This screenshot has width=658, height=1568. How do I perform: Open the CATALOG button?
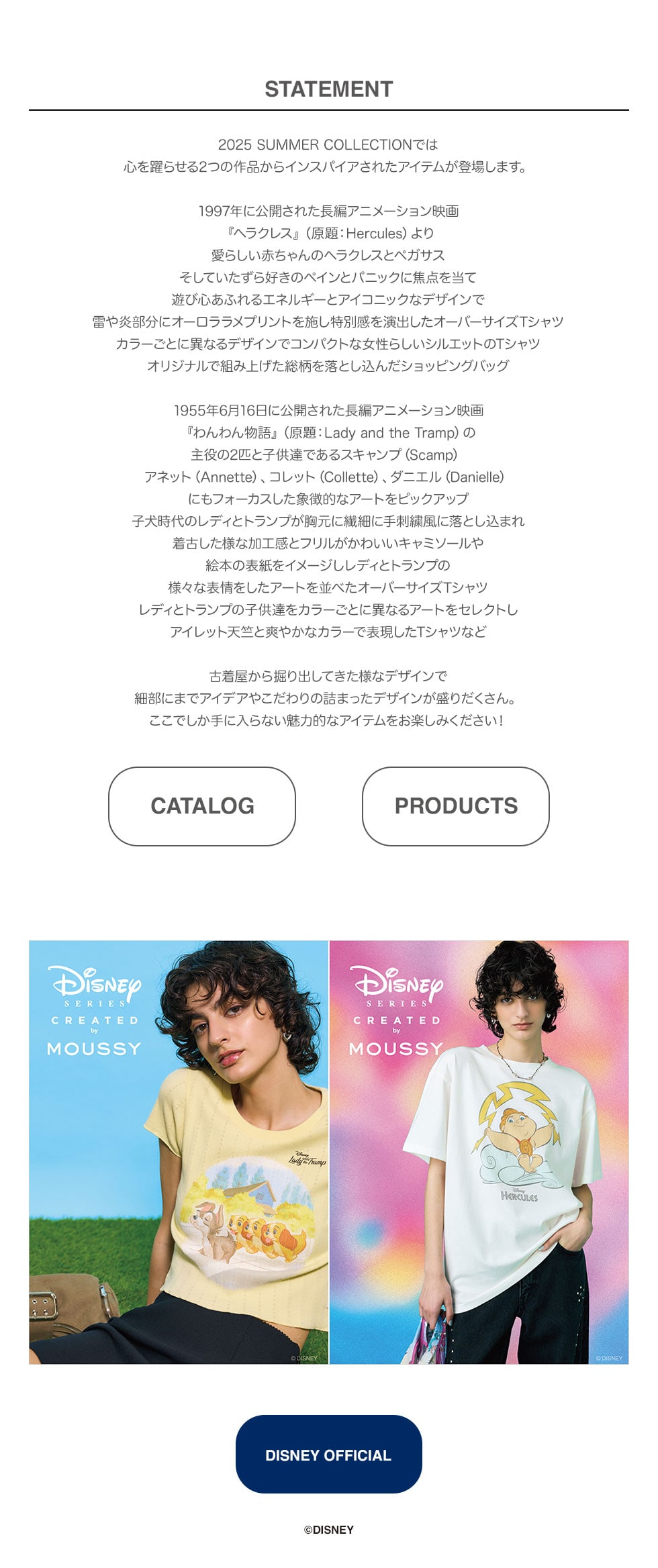[202, 806]
